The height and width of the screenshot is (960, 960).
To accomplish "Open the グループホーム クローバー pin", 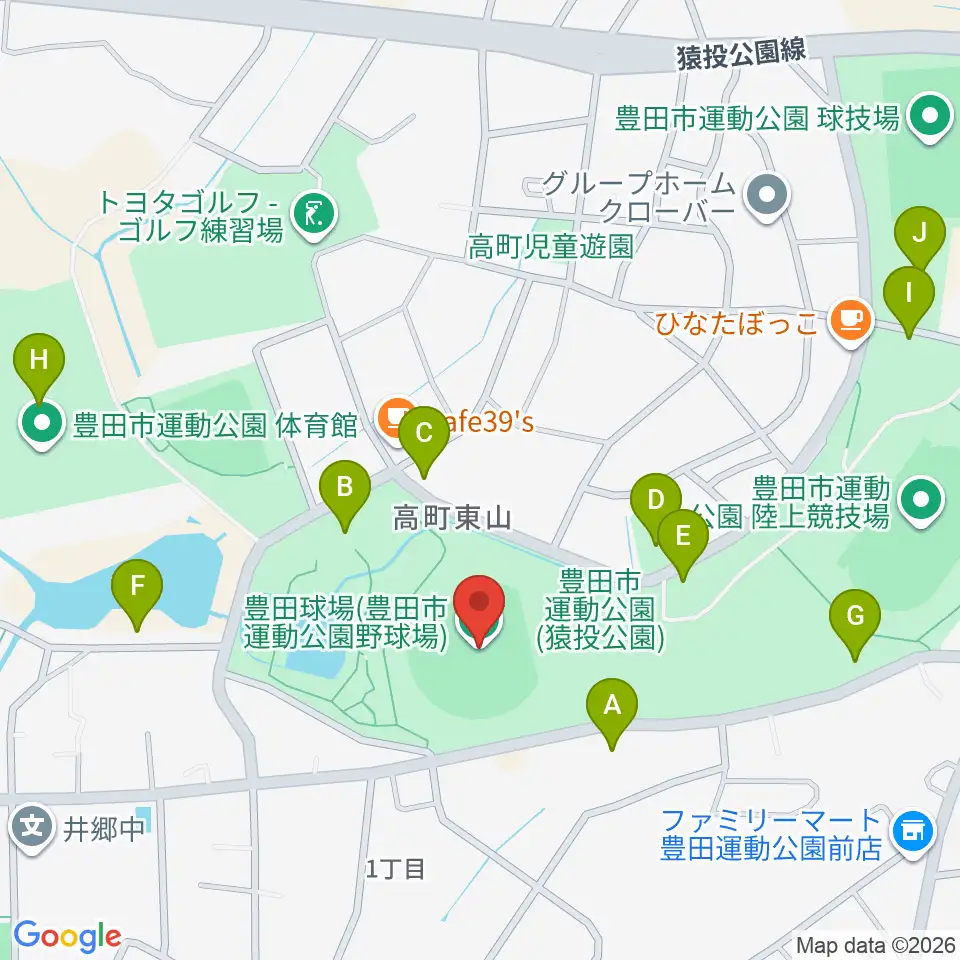I will [x=768, y=197].
